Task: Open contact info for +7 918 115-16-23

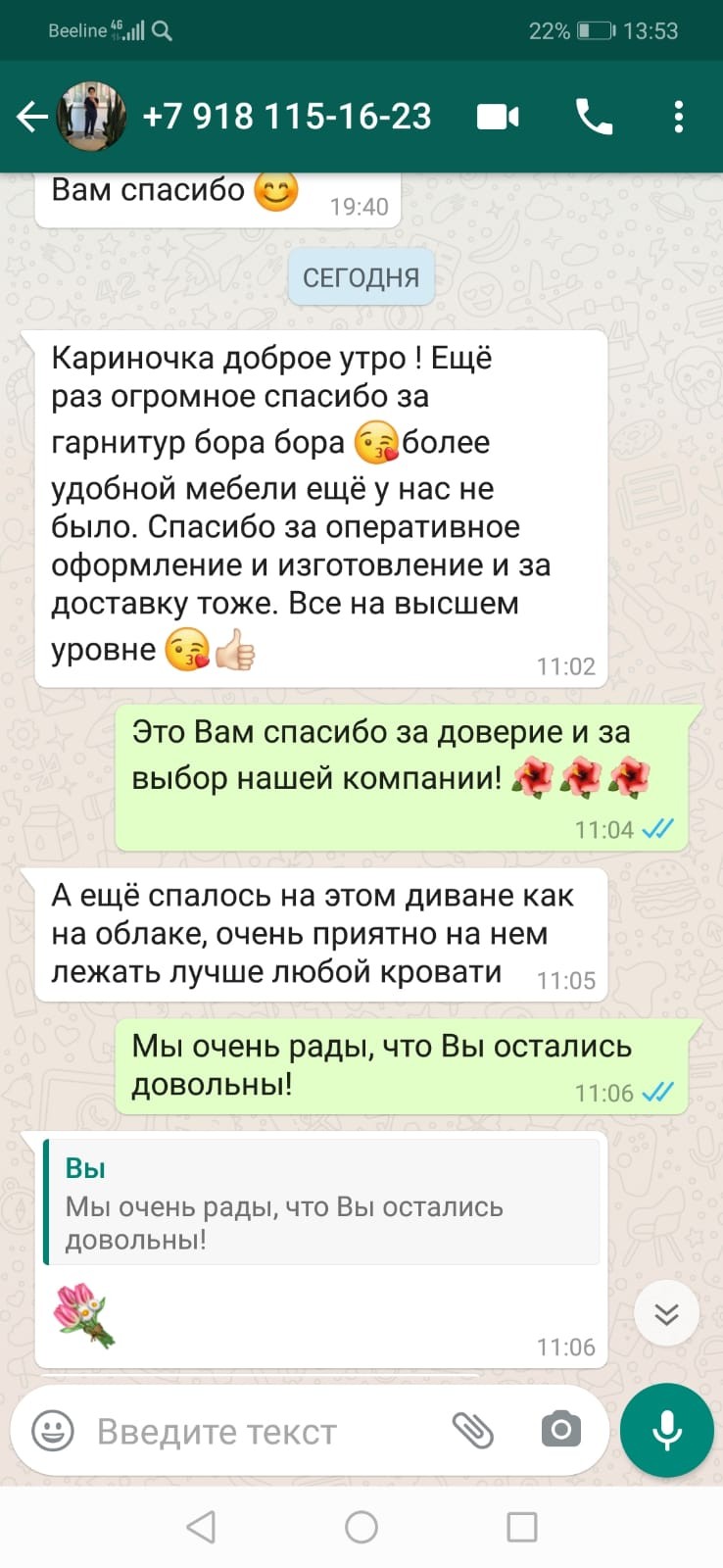Action: (287, 117)
